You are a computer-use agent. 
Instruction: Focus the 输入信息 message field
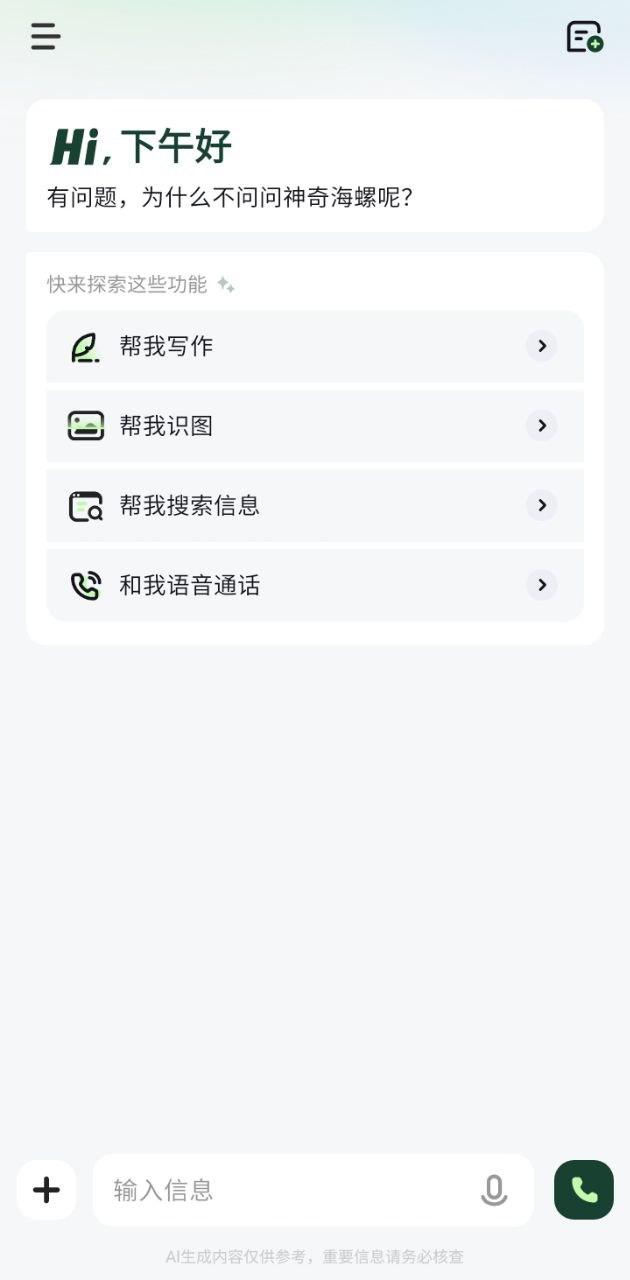click(x=285, y=1190)
